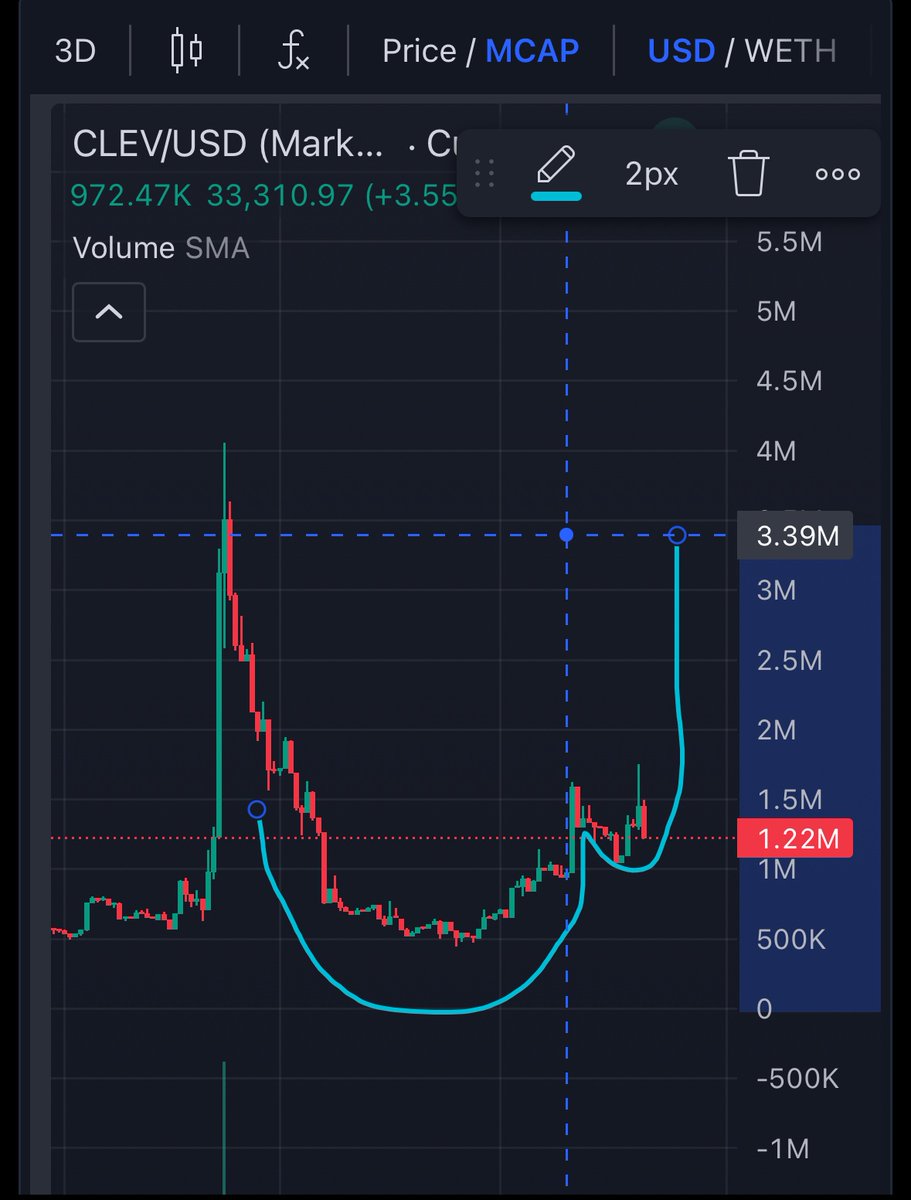This screenshot has height=1200, width=911.
Task: Select USD as the quote currency
Action: point(681,50)
